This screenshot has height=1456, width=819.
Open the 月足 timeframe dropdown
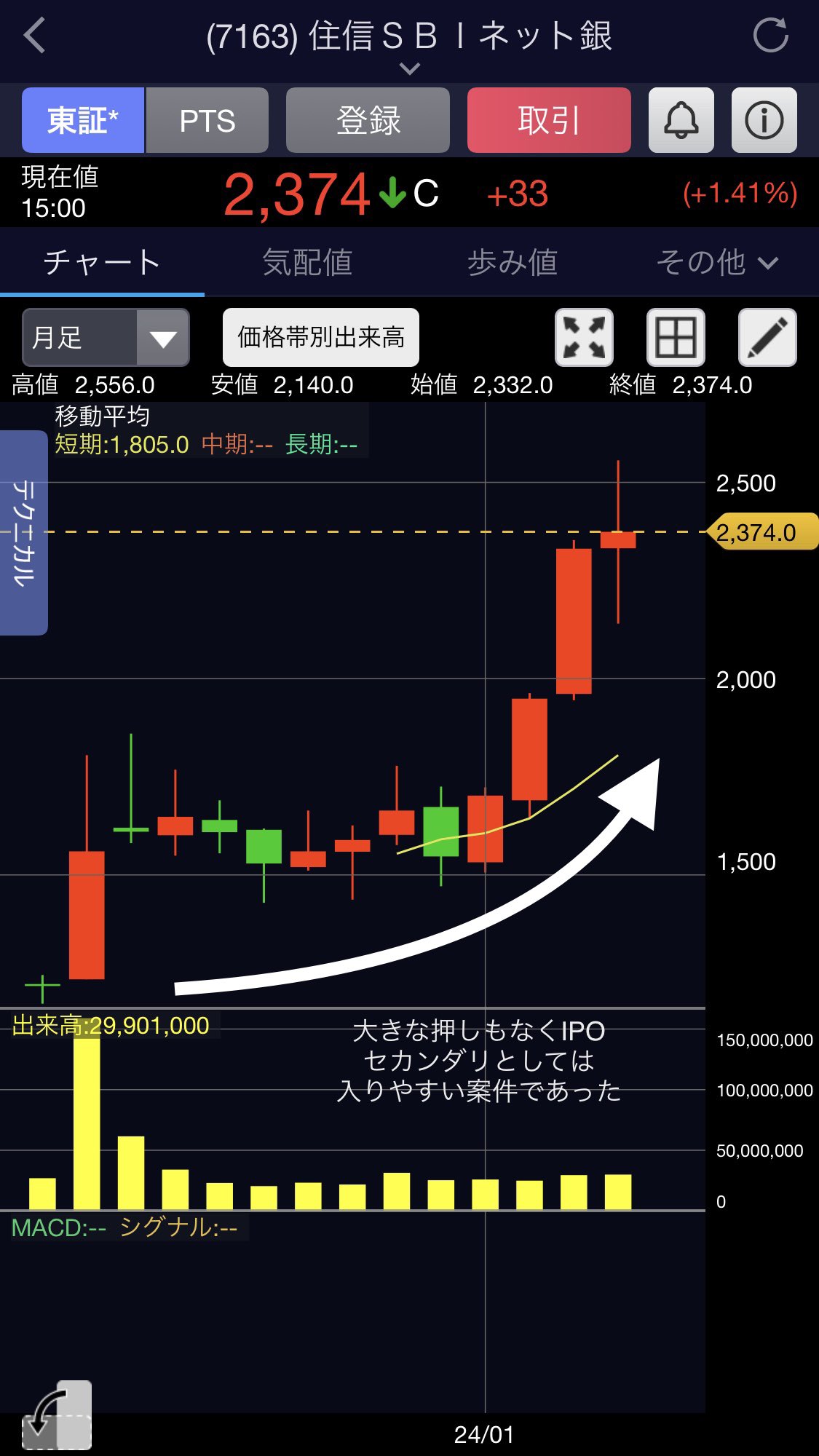pos(106,337)
